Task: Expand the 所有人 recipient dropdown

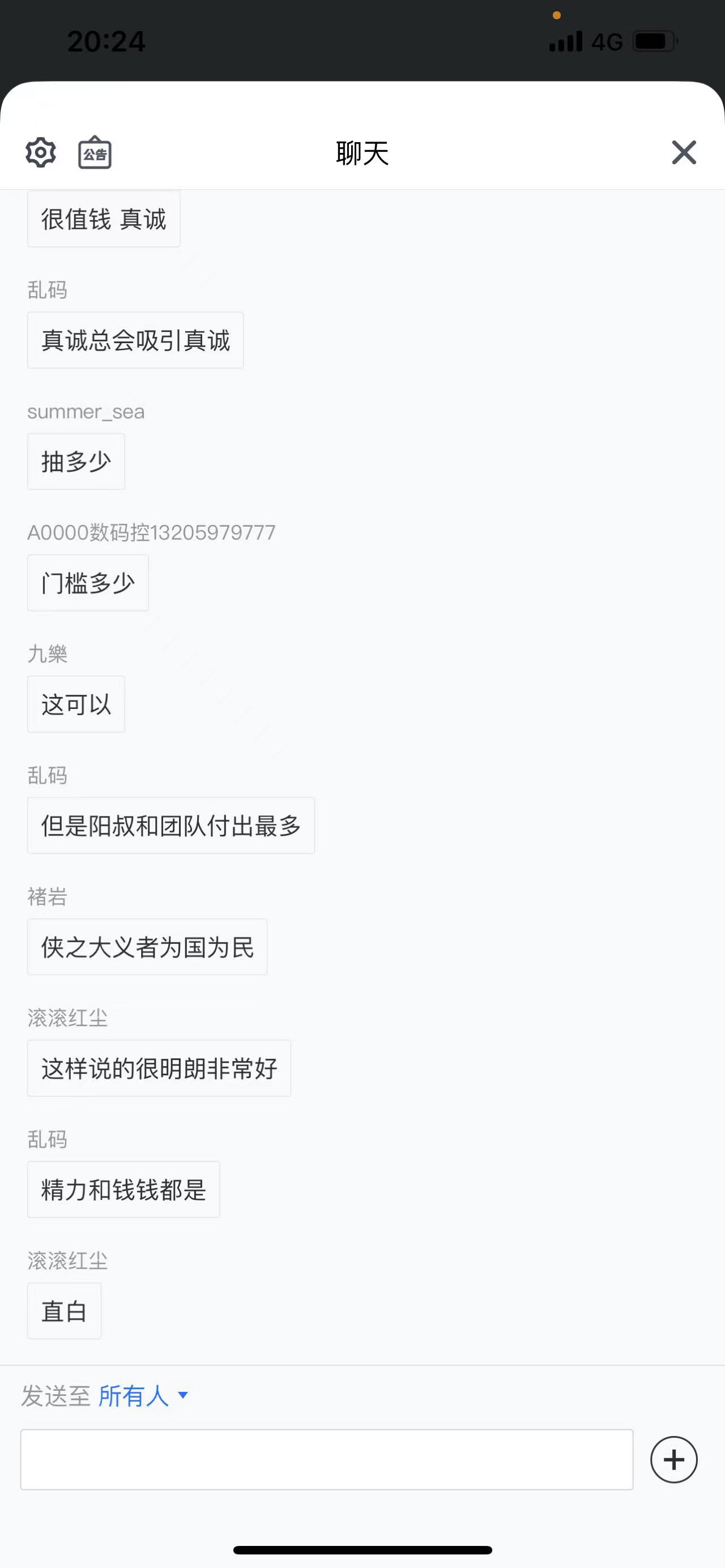Action: pyautogui.click(x=143, y=1395)
